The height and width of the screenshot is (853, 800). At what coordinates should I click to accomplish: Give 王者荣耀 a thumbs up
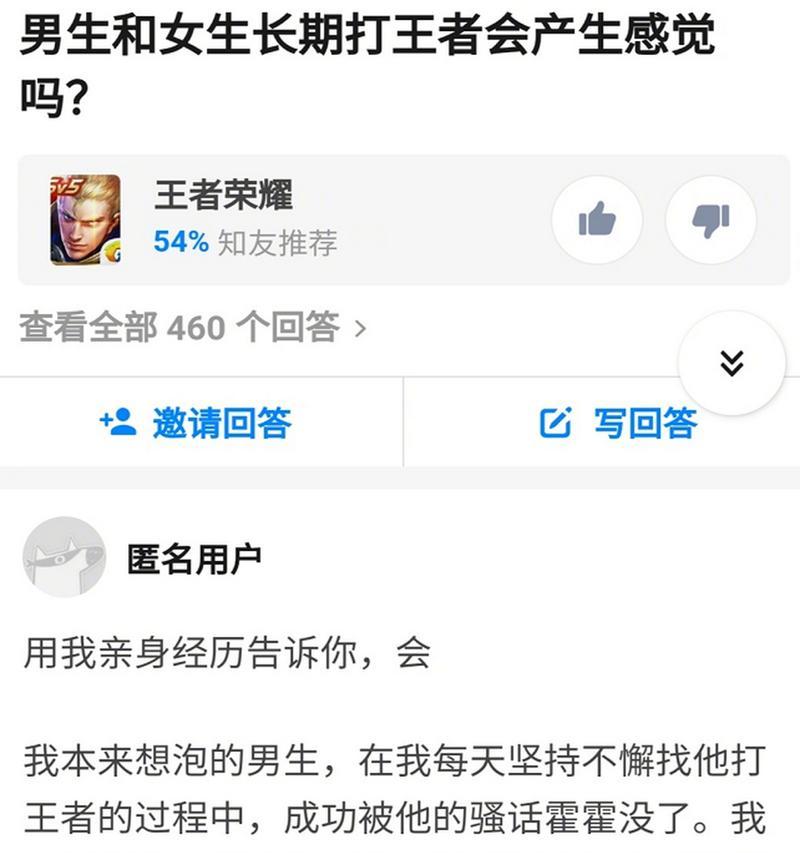(x=597, y=220)
